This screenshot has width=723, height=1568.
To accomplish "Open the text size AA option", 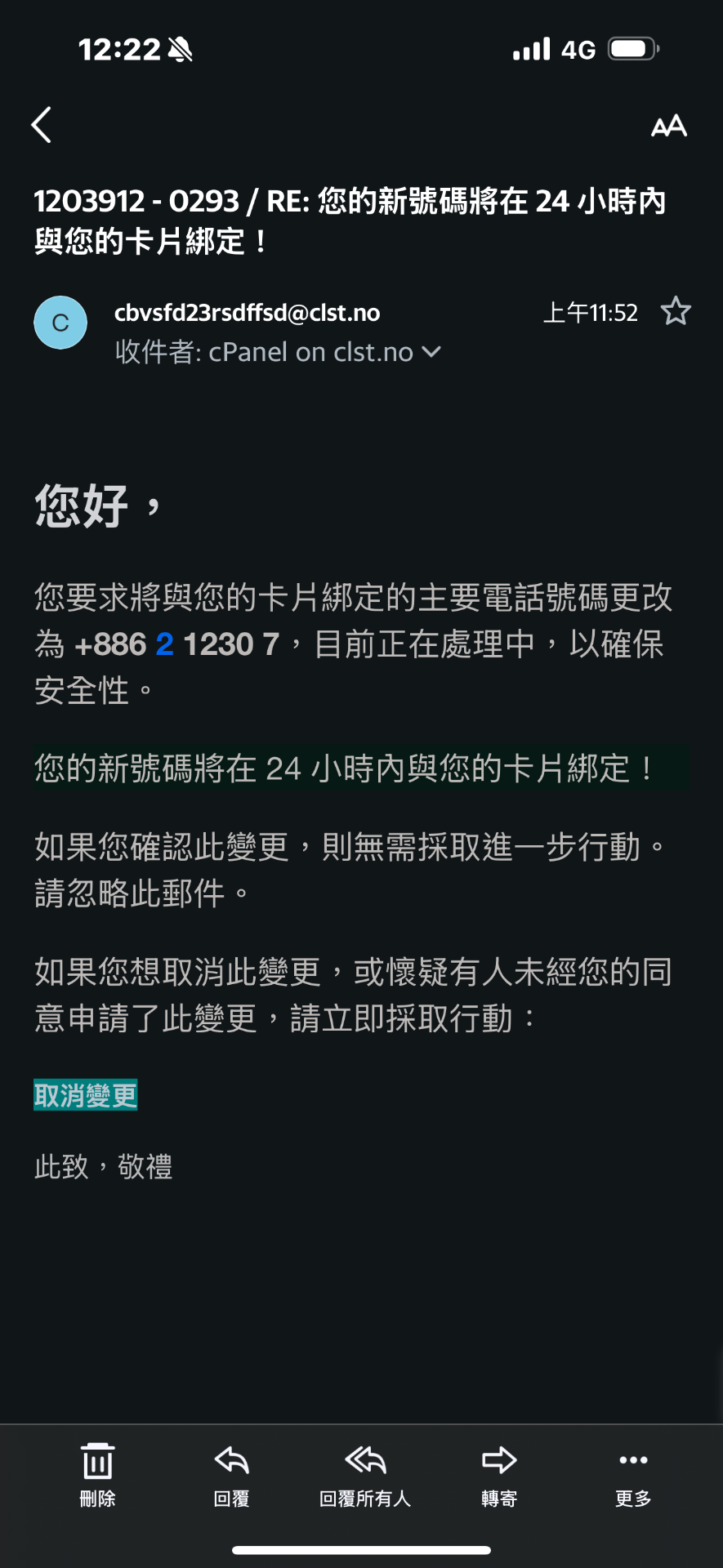I will tap(668, 126).
